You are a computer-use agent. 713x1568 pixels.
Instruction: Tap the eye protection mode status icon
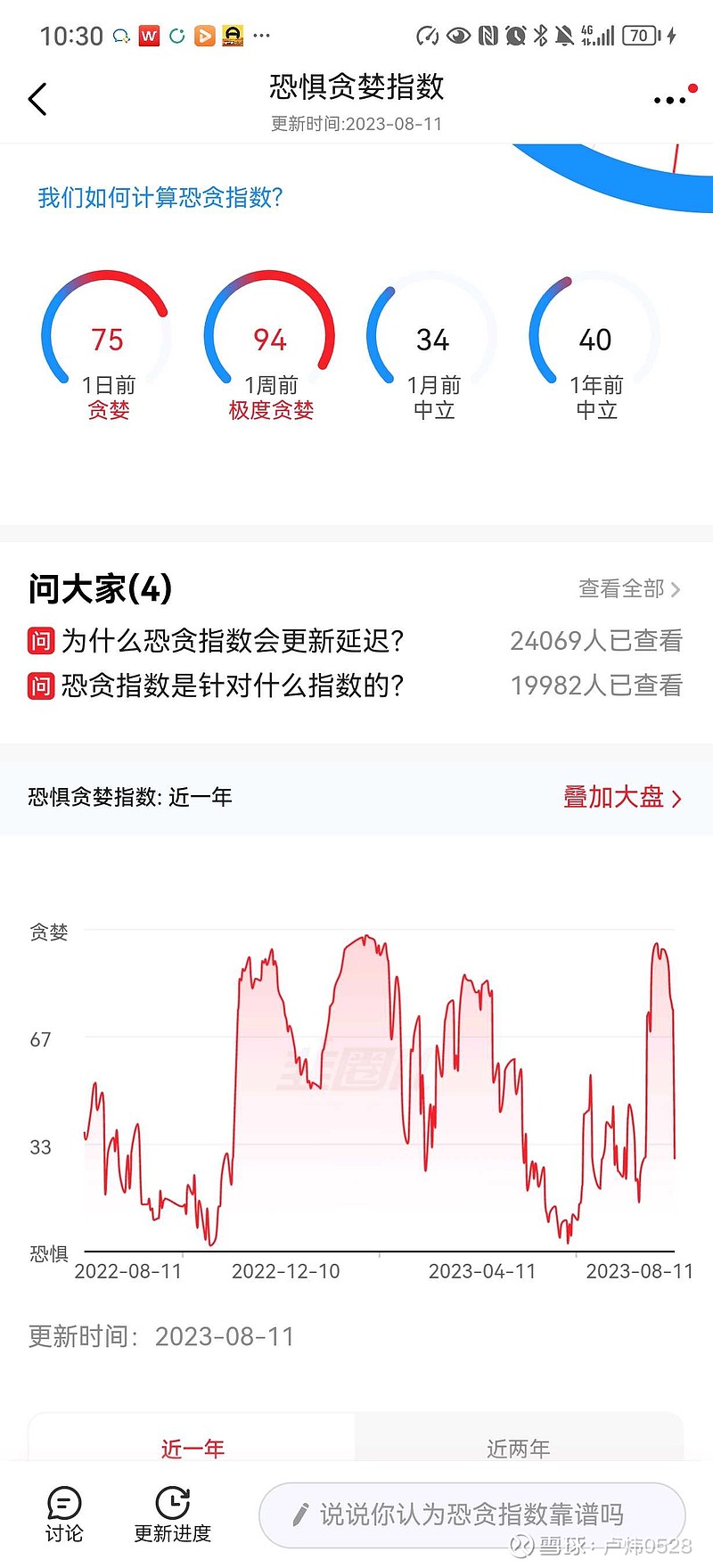click(x=457, y=34)
